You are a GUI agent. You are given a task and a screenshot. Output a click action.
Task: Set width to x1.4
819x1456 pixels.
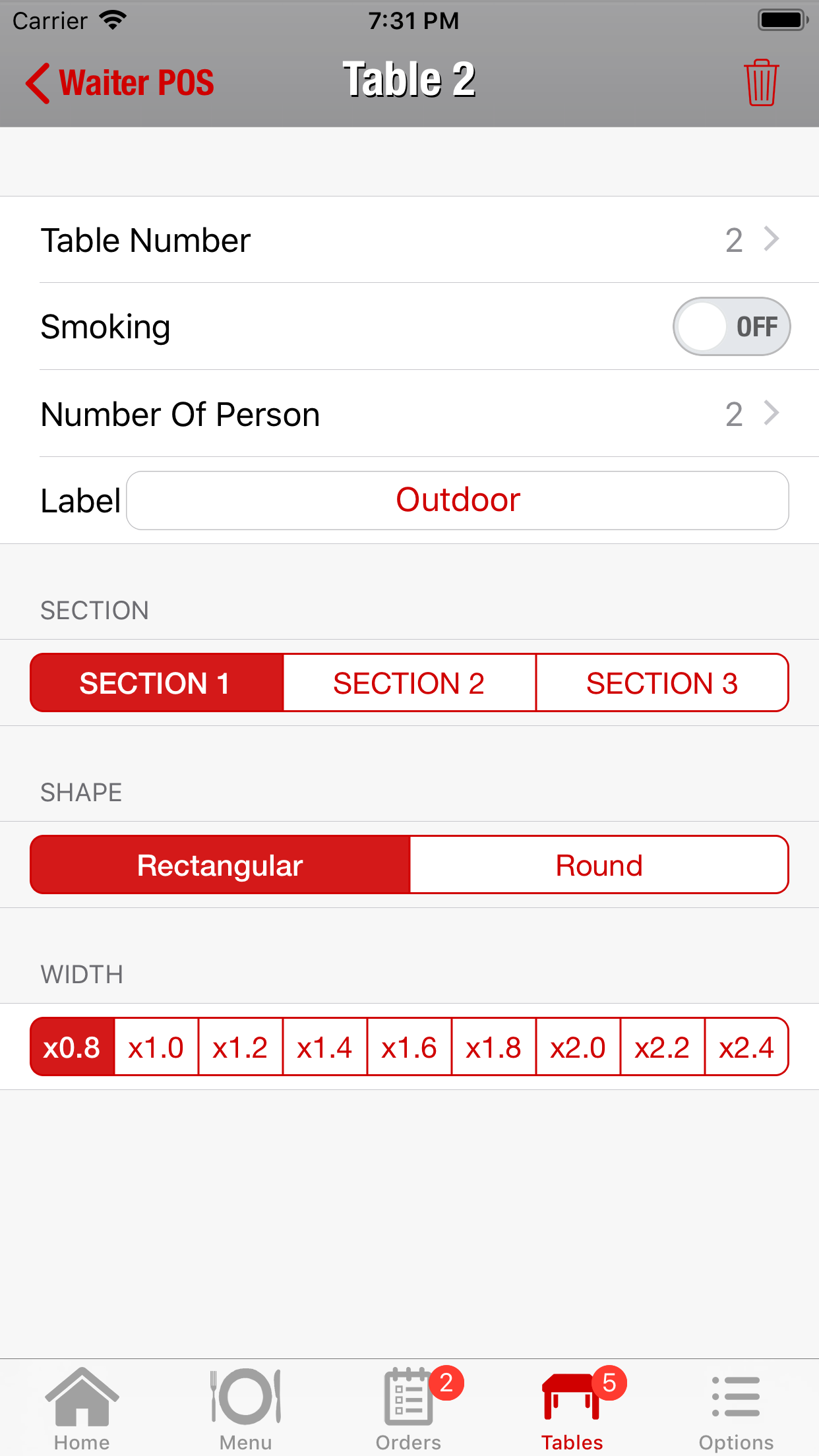point(325,1047)
